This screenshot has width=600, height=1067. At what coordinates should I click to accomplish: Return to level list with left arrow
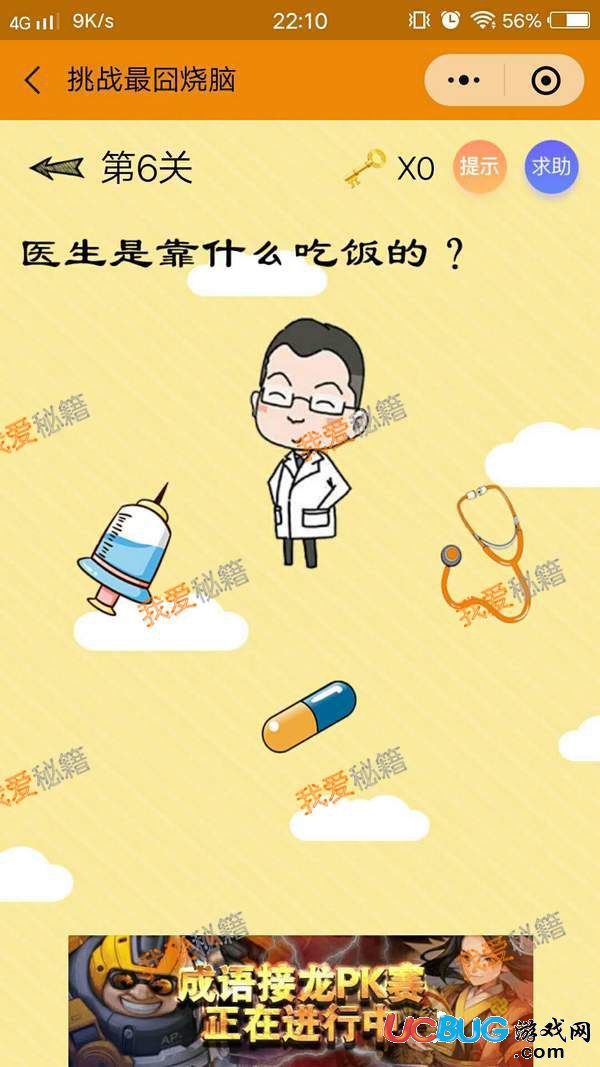click(56, 167)
